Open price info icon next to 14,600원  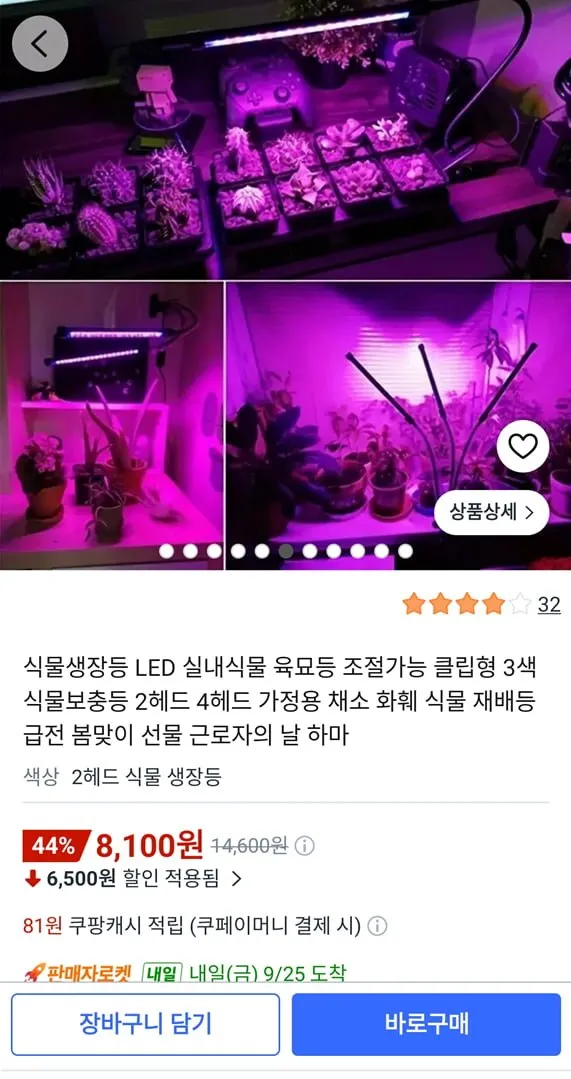(x=305, y=845)
